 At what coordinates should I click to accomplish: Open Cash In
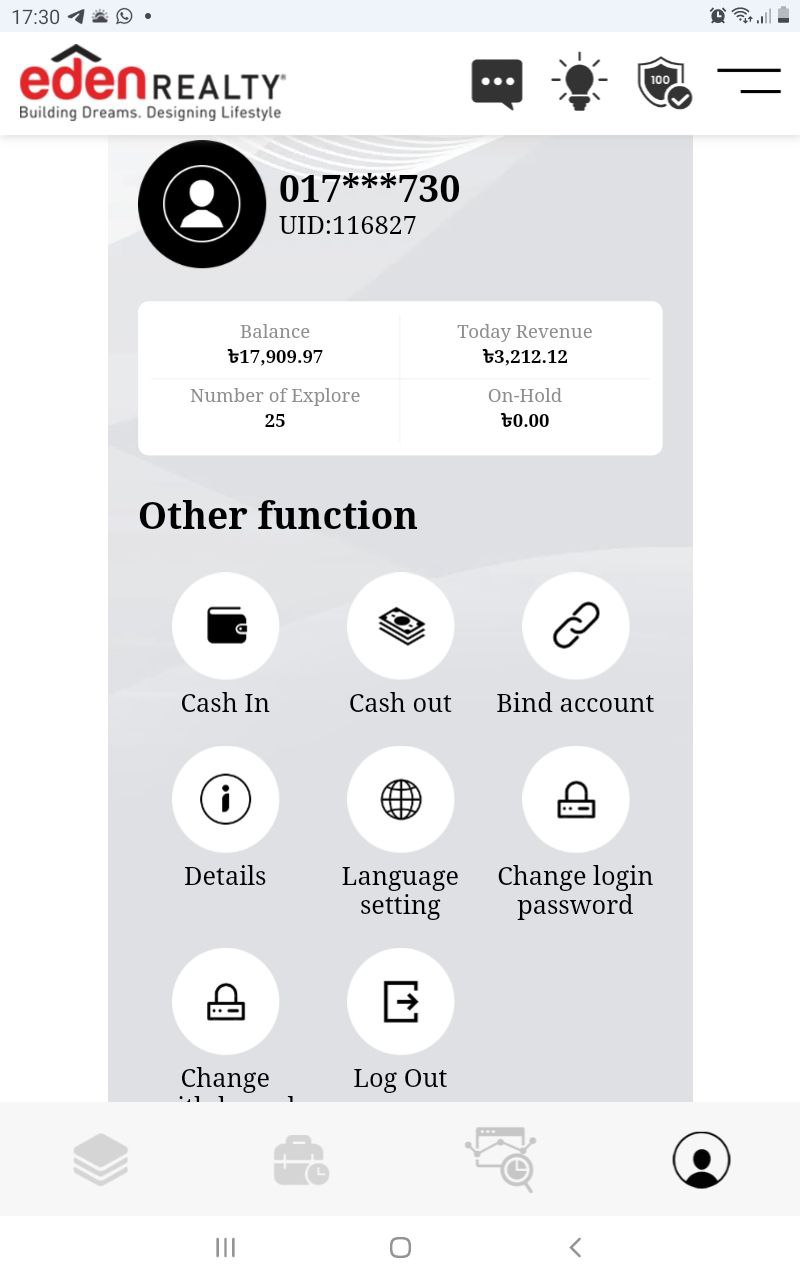225,626
